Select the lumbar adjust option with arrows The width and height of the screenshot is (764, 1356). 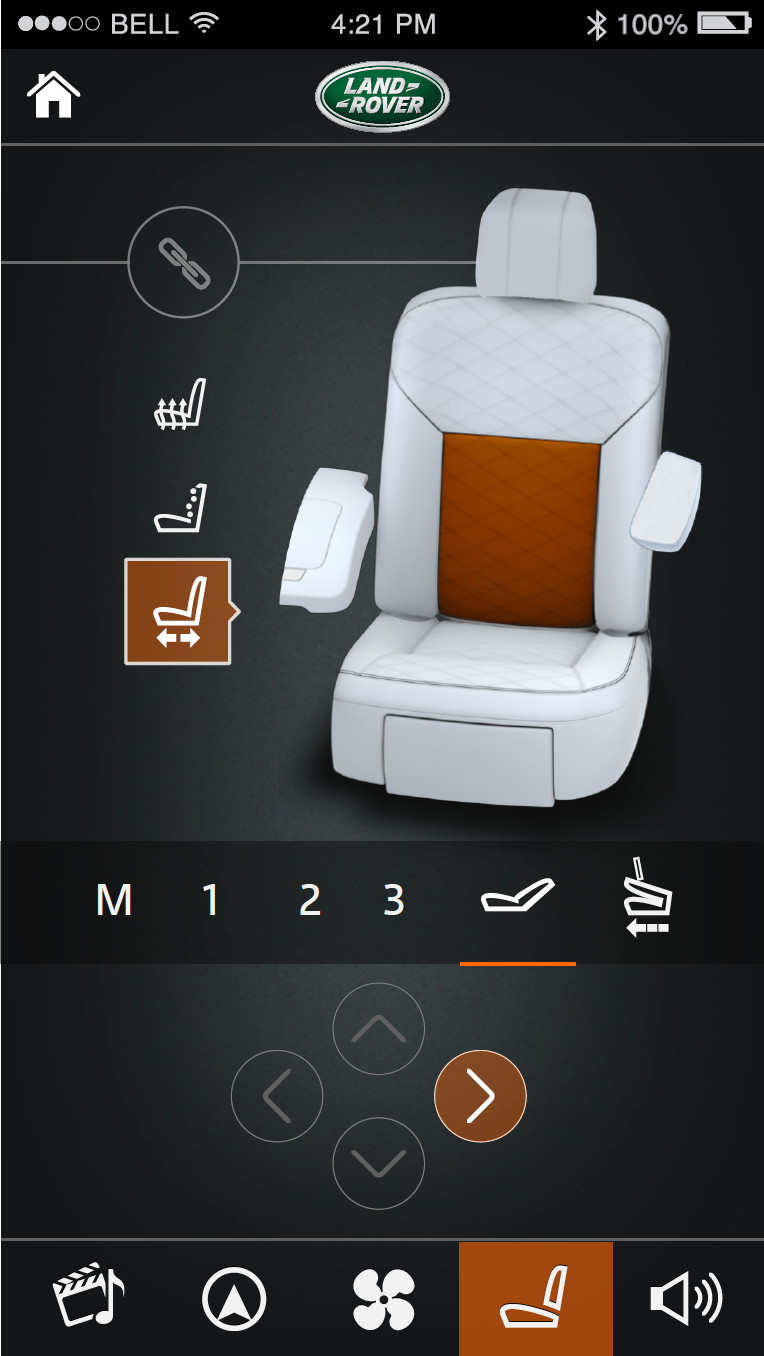178,611
